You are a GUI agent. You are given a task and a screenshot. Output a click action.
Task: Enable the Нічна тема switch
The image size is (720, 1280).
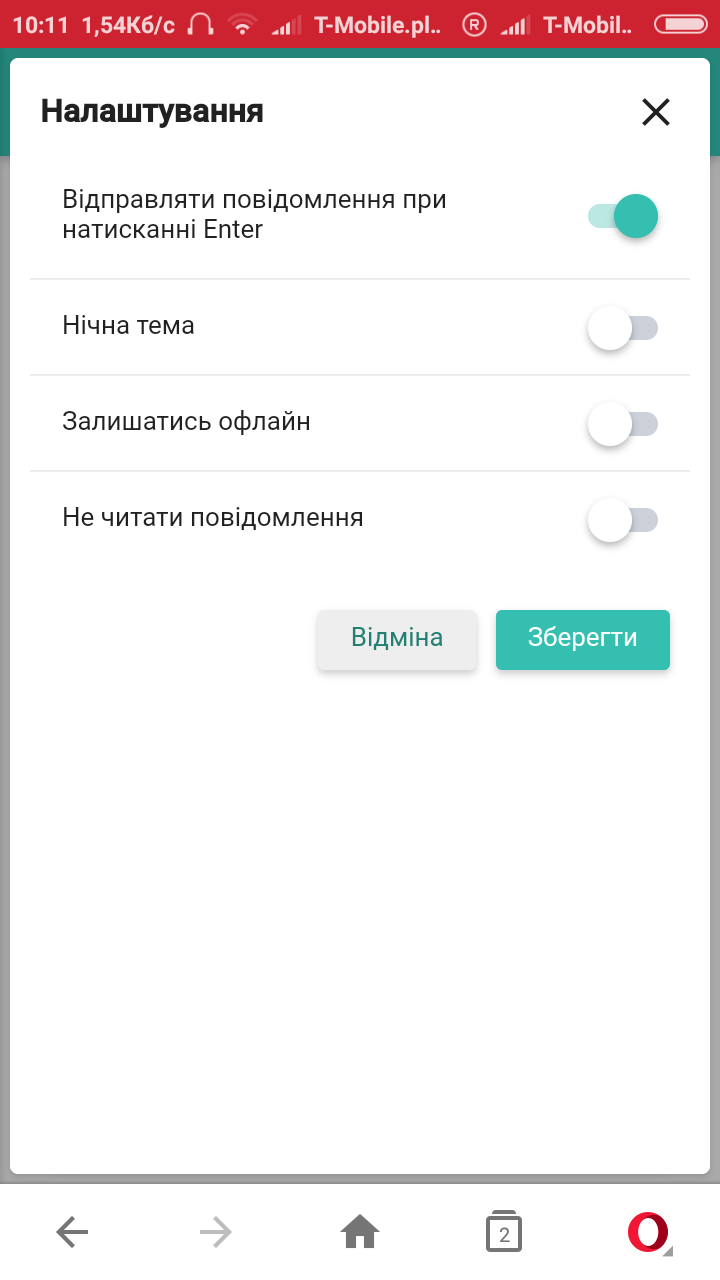(x=622, y=328)
